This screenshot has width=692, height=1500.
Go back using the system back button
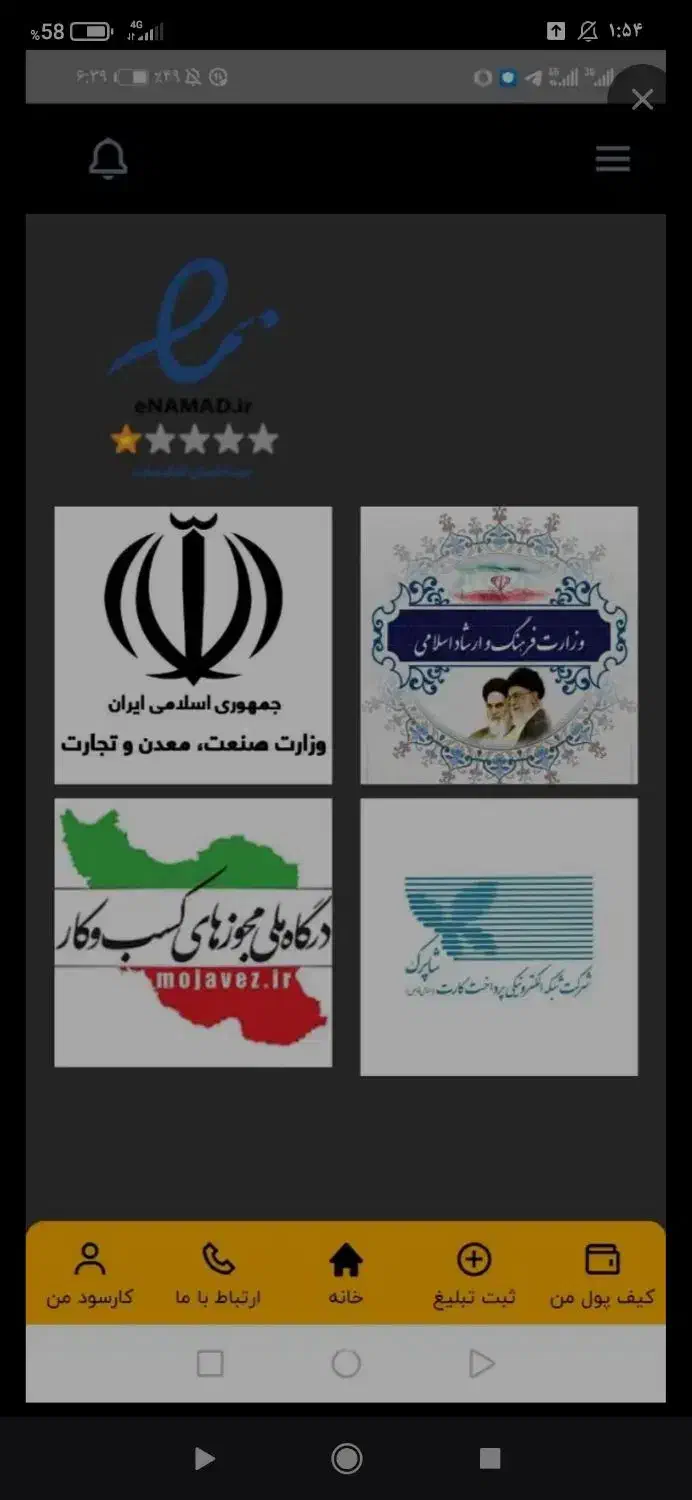tap(204, 1459)
